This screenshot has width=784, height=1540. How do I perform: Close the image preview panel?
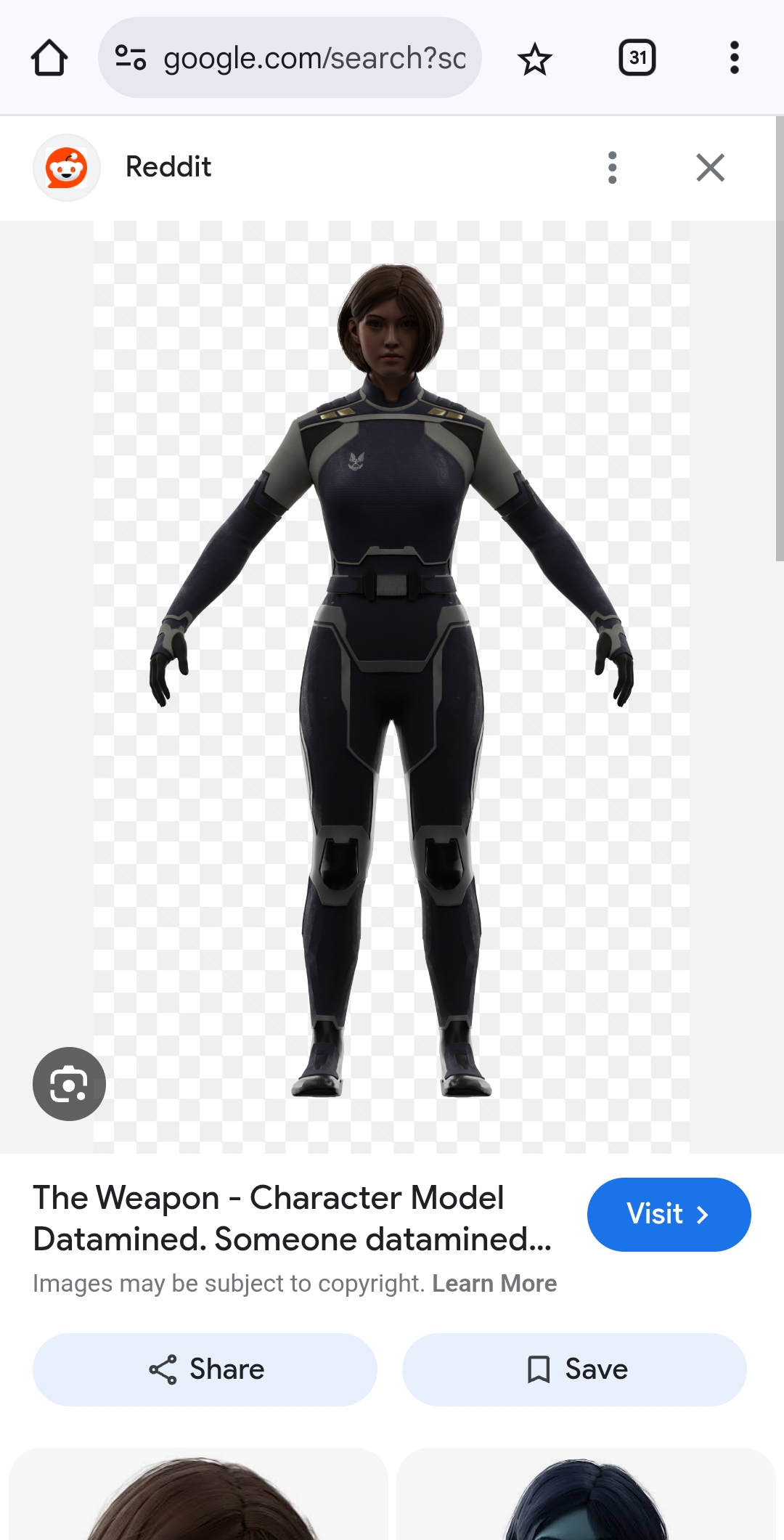pyautogui.click(x=710, y=168)
